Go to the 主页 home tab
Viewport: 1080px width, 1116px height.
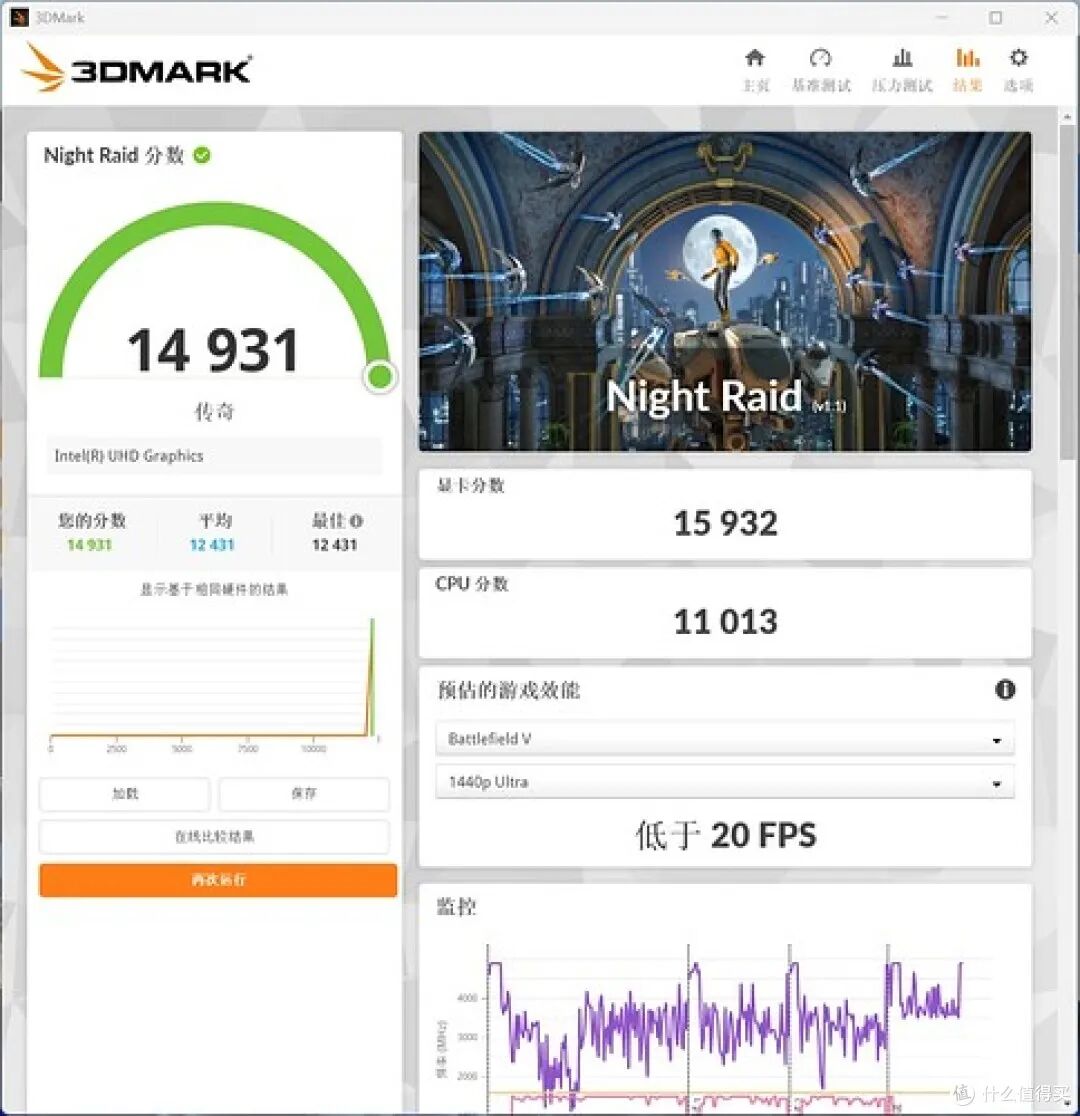[755, 70]
